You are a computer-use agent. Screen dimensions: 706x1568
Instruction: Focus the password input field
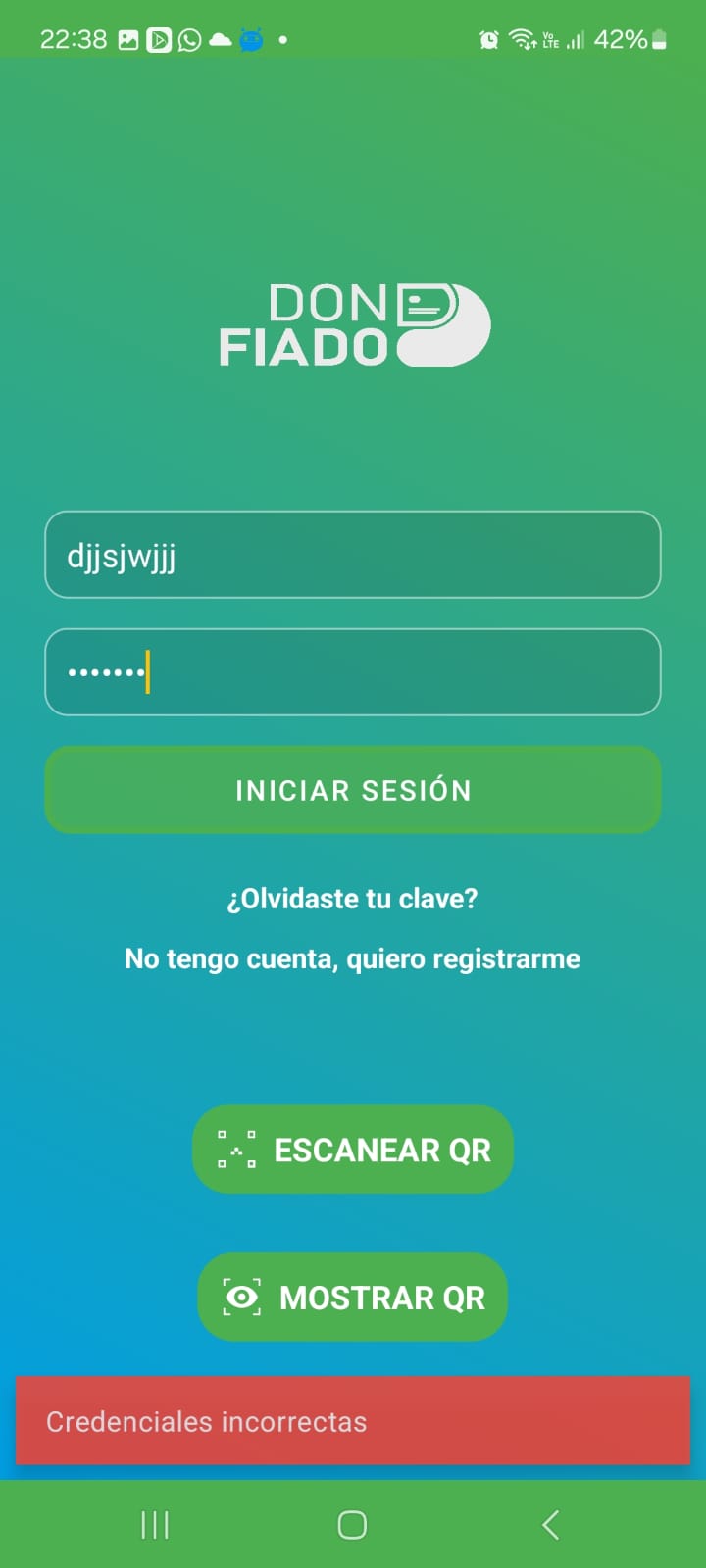click(x=353, y=672)
